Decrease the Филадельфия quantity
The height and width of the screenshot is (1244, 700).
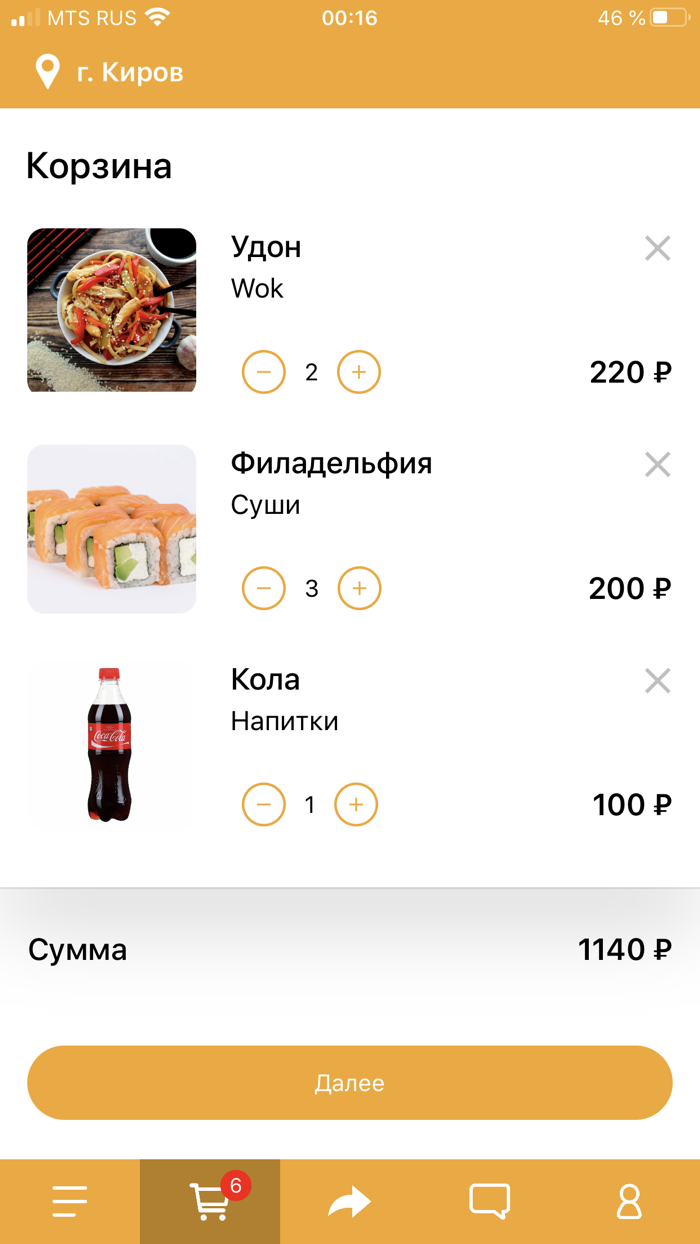tap(264, 588)
